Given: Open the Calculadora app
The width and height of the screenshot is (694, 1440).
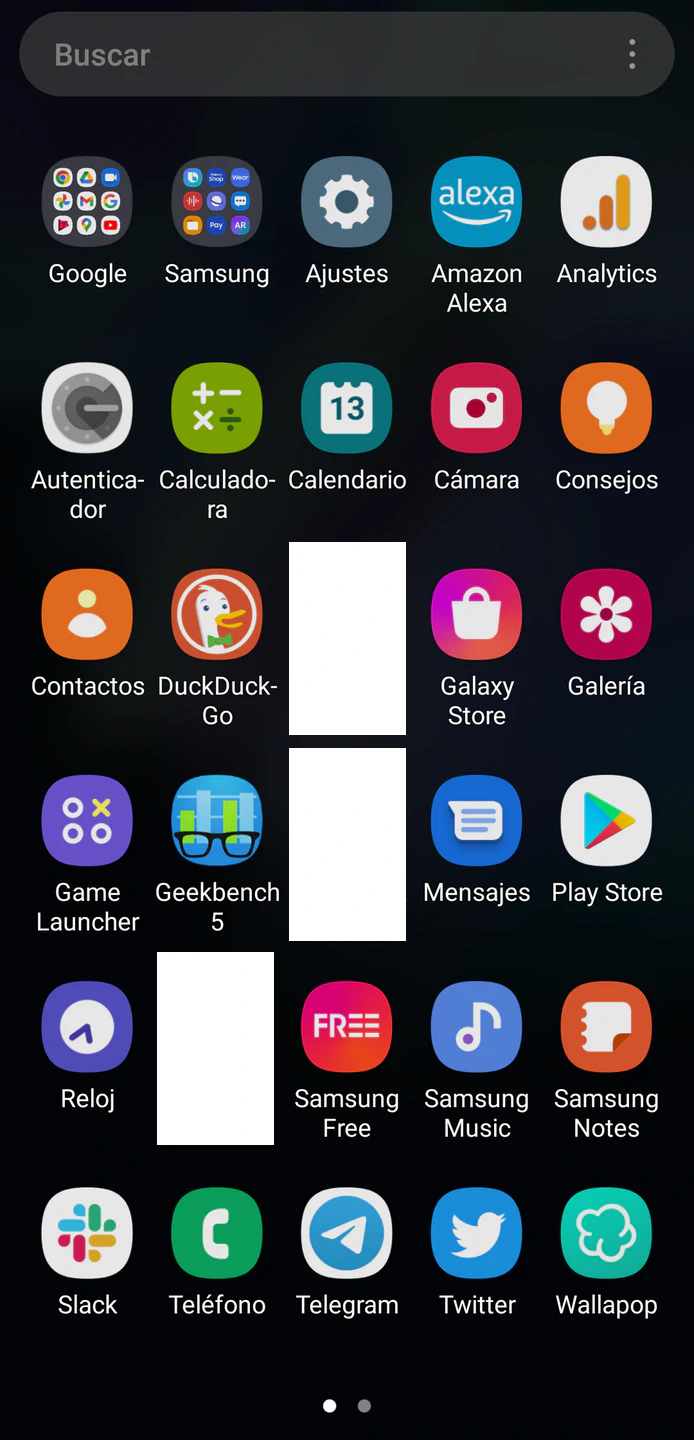Looking at the screenshot, I should pos(217,408).
